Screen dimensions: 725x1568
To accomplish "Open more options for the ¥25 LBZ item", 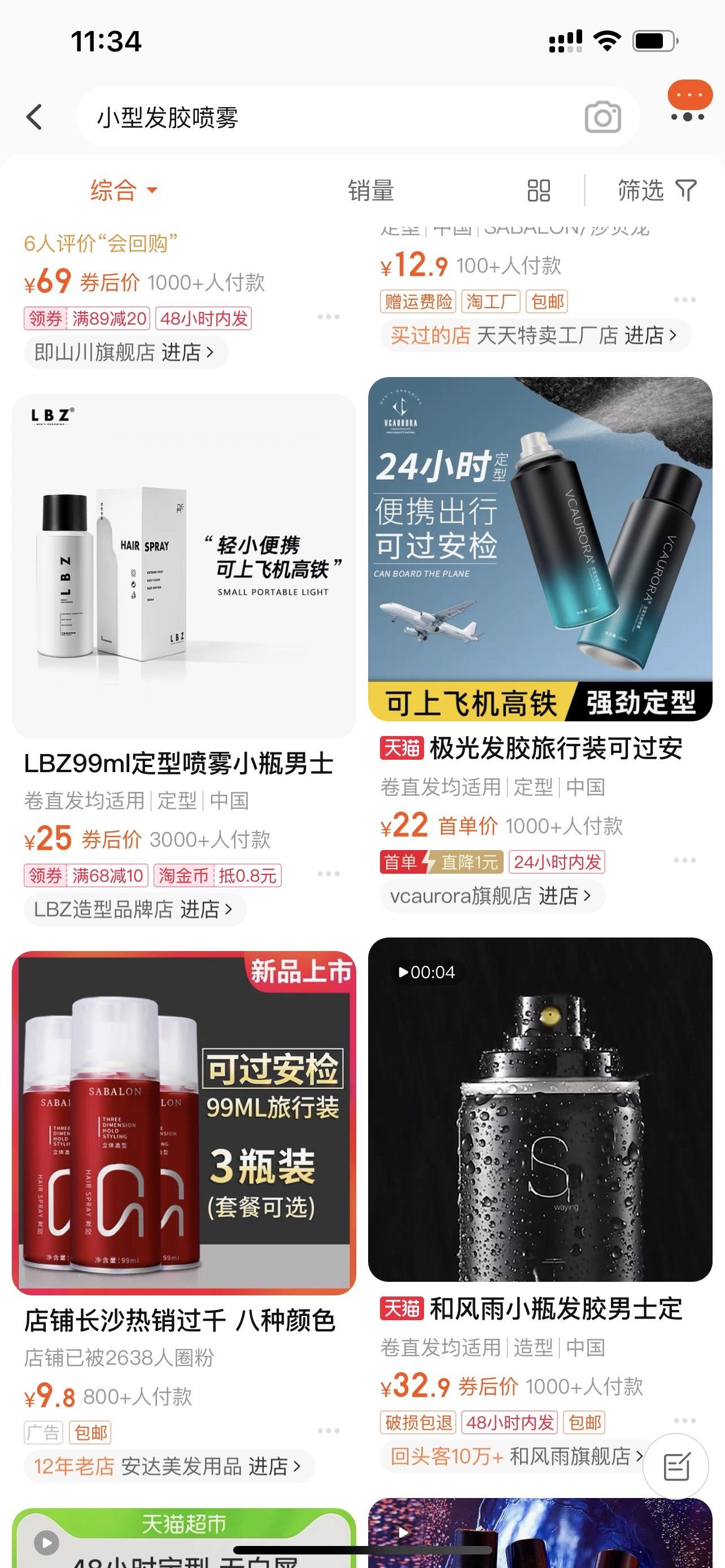I will [x=329, y=874].
